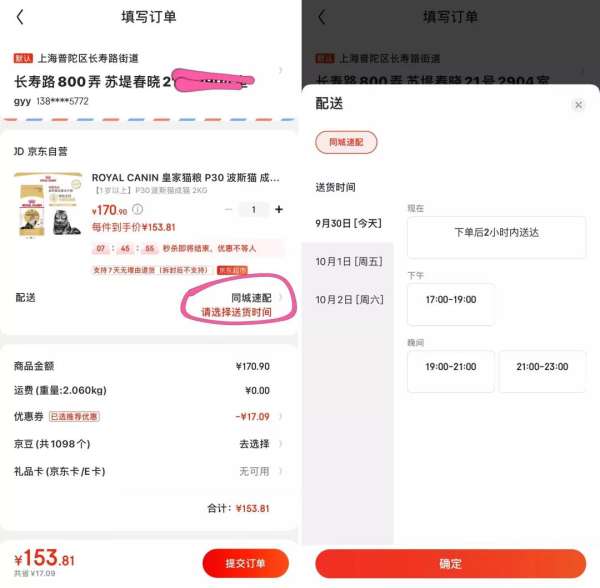Open the 优惠券 coupon row
Image resolution: width=600 pixels, height=588 pixels.
tap(150, 417)
